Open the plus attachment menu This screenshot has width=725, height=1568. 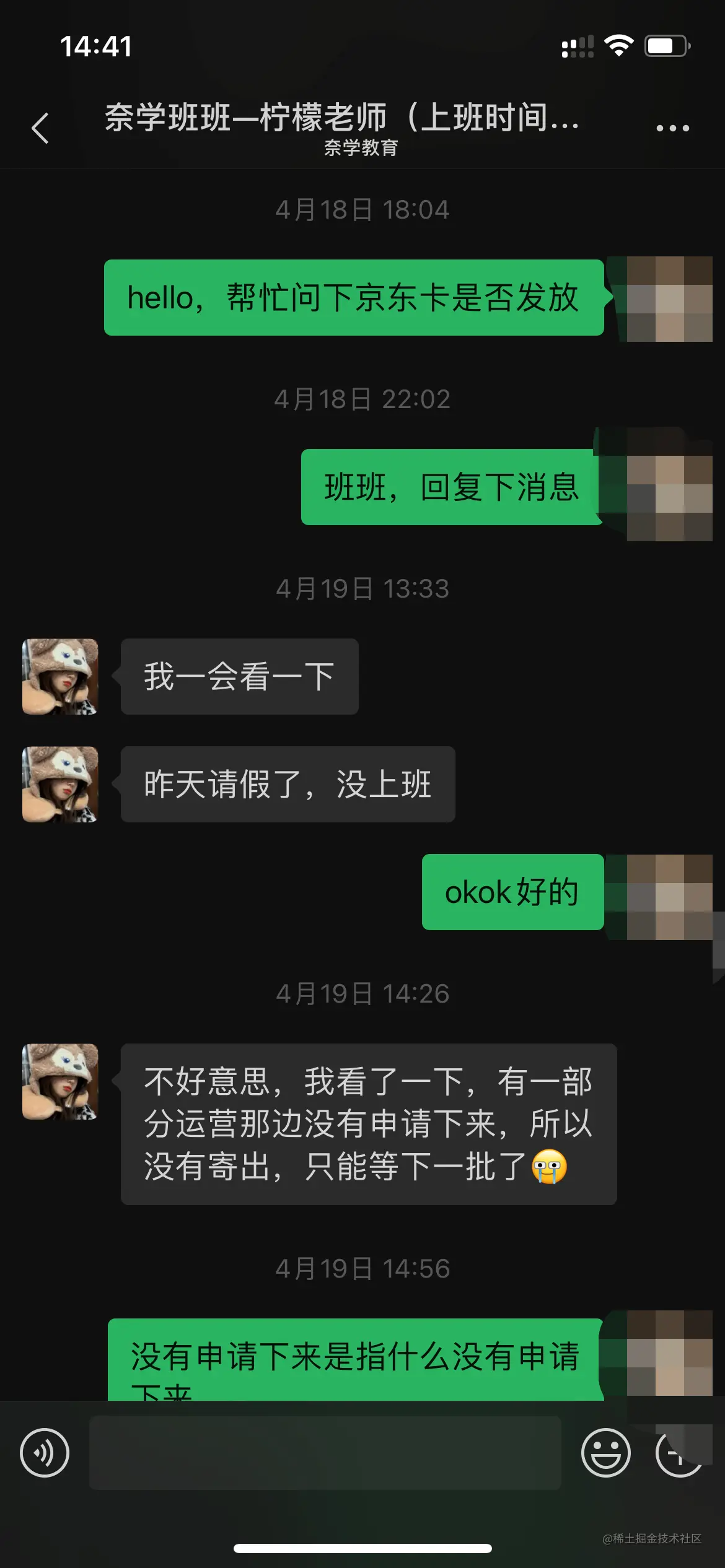[x=679, y=1453]
